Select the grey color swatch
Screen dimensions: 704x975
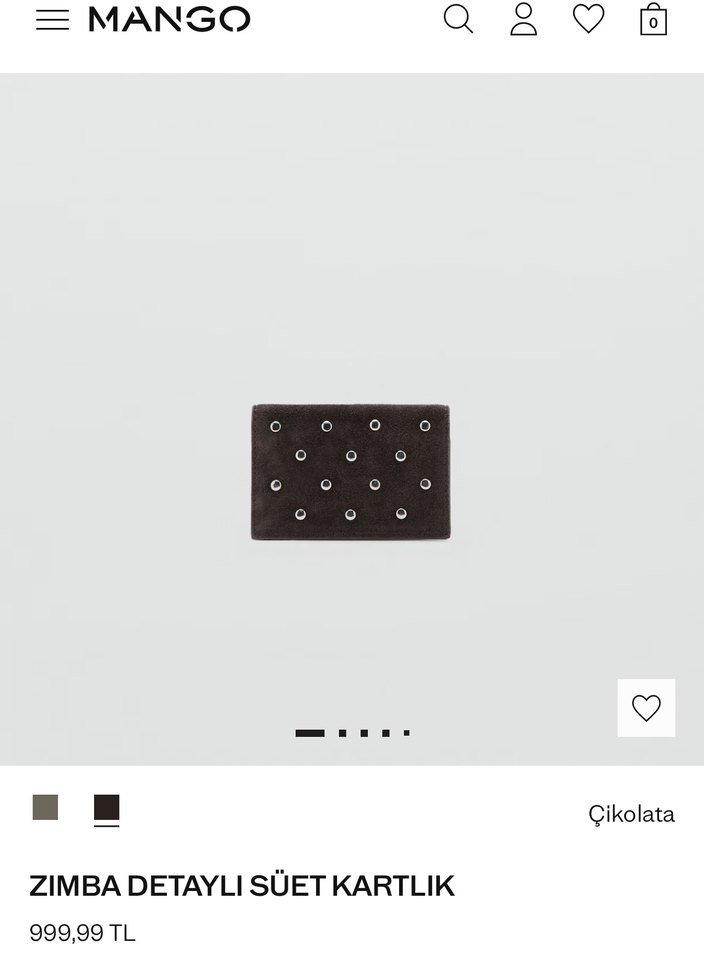click(45, 807)
